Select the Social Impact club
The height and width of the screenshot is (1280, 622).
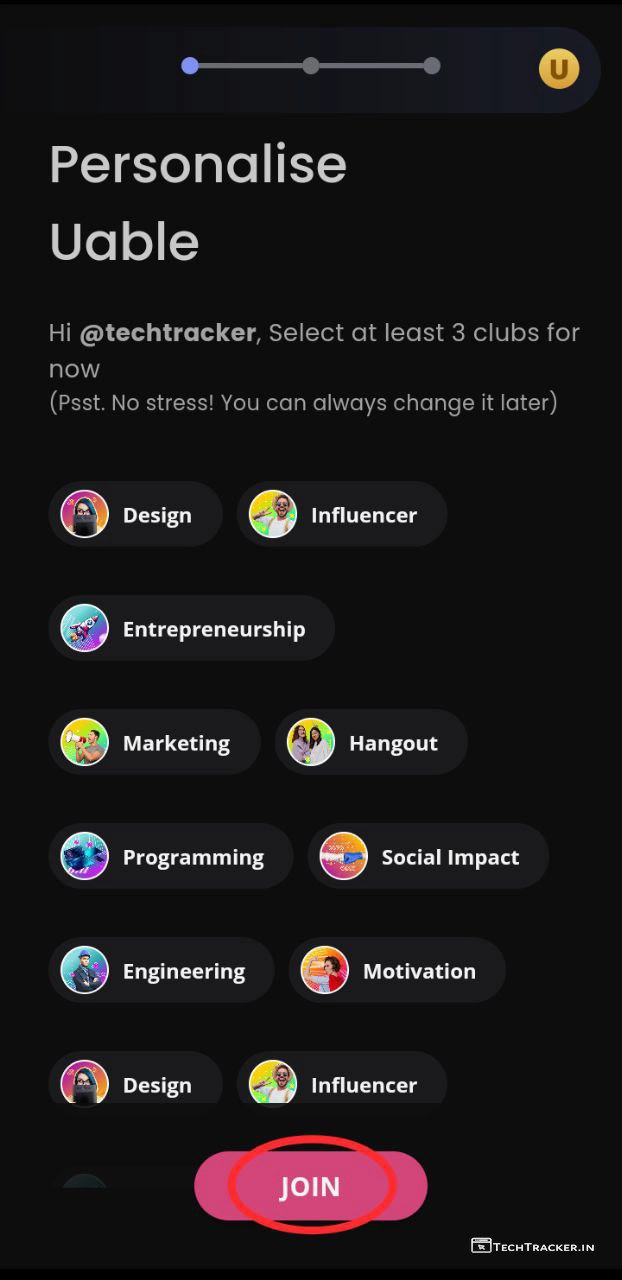pos(428,857)
